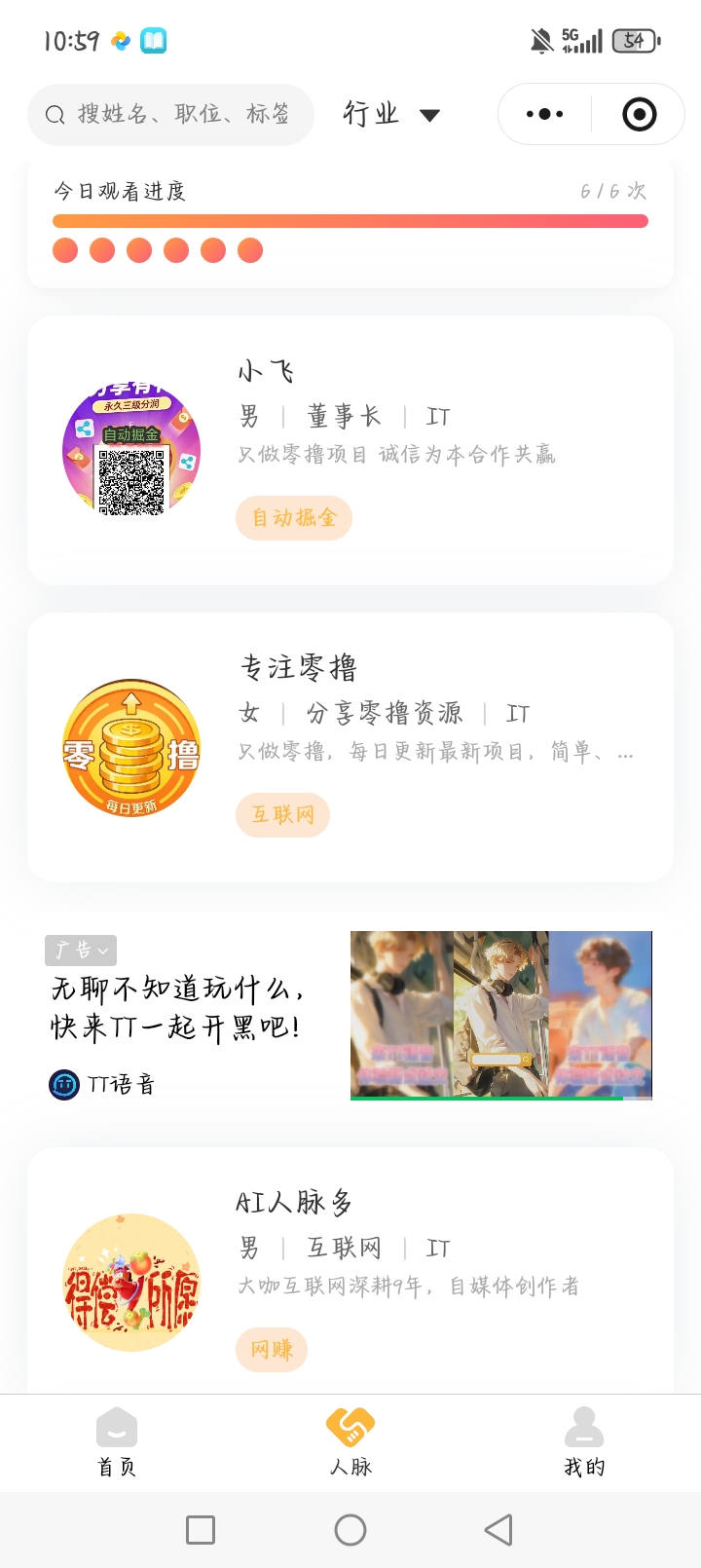Switch to the 我的 tab
This screenshot has width=701, height=1568.
583,1441
